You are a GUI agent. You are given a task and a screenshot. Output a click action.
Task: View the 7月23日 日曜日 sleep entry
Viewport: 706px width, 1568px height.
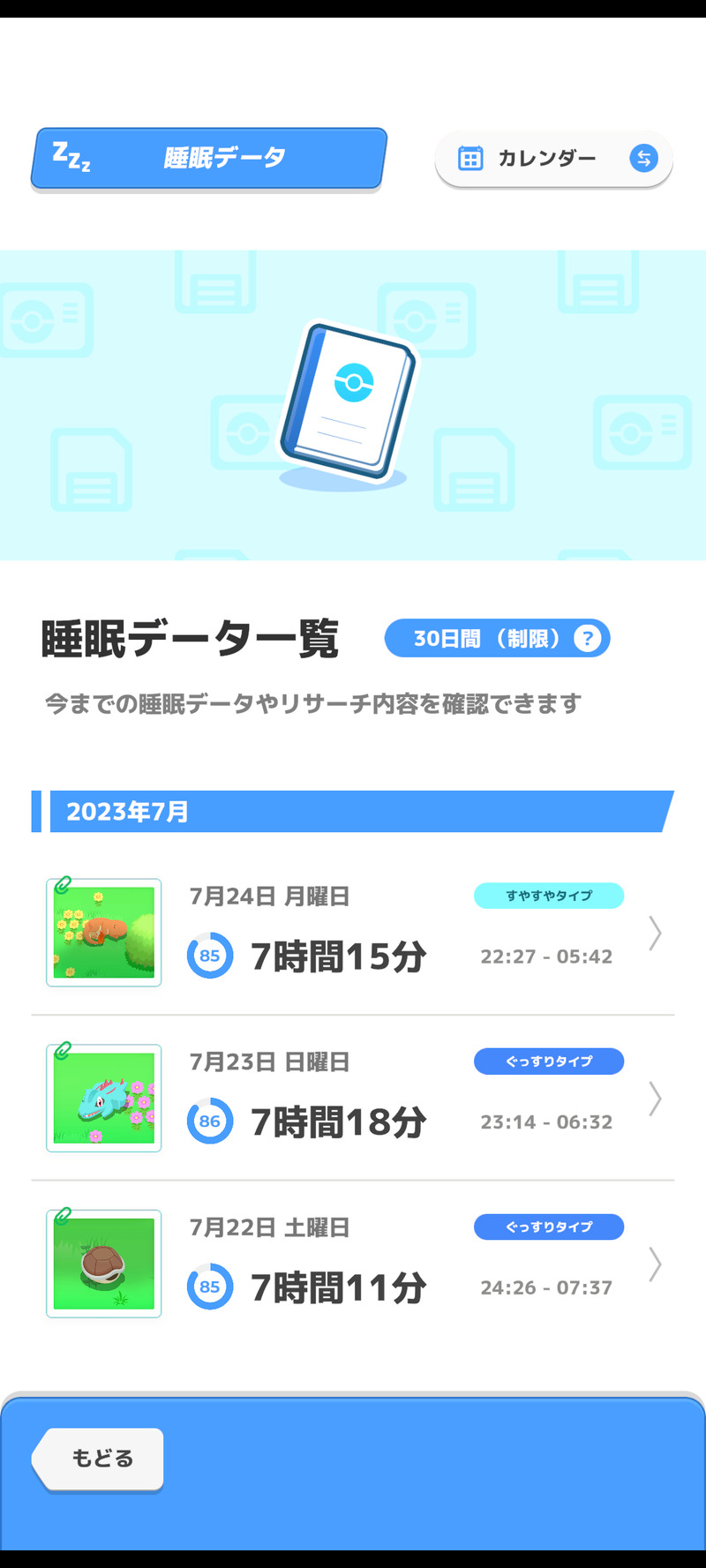pyautogui.click(x=353, y=1099)
